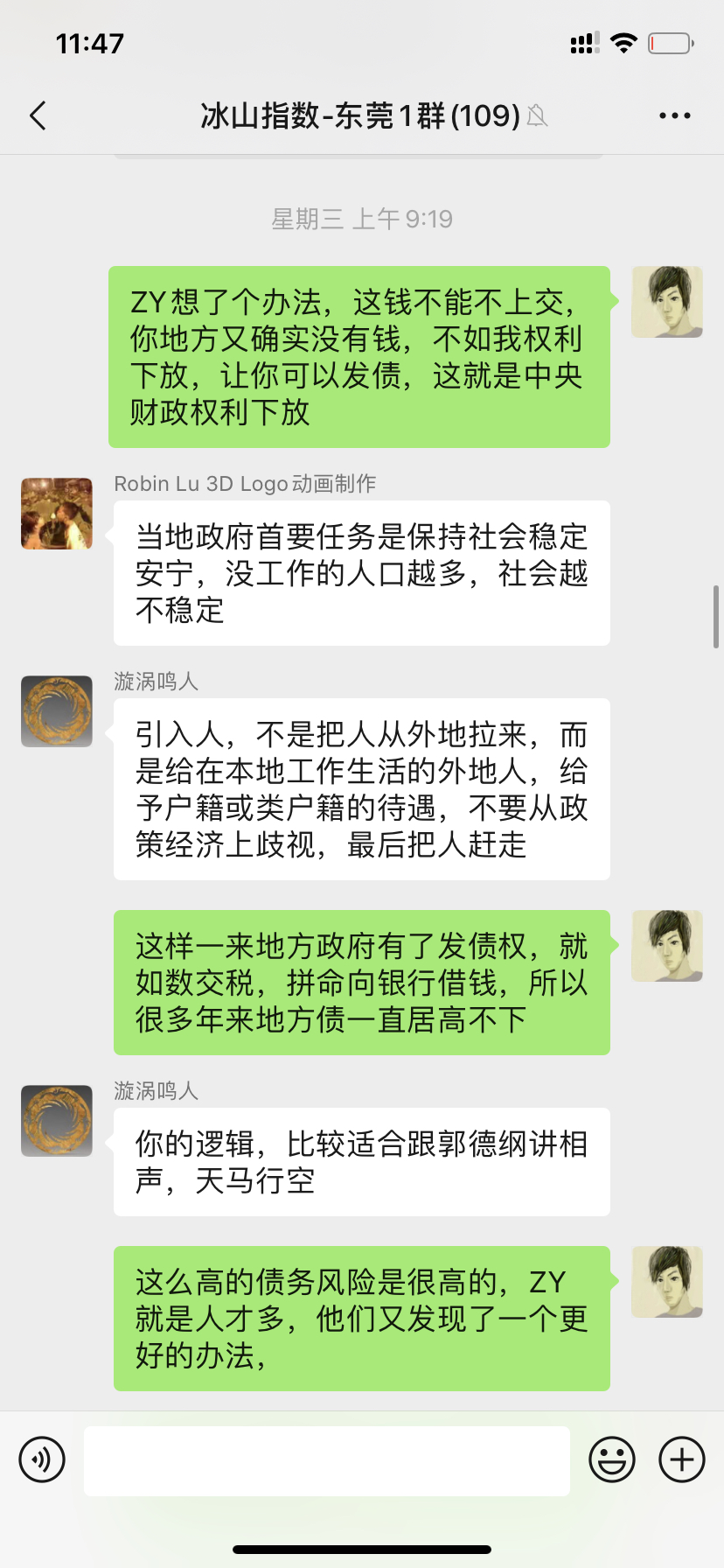The image size is (724, 1568).
Task: Open Robin Lu 3D Logo动画制作's avatar profile
Action: coord(57,514)
